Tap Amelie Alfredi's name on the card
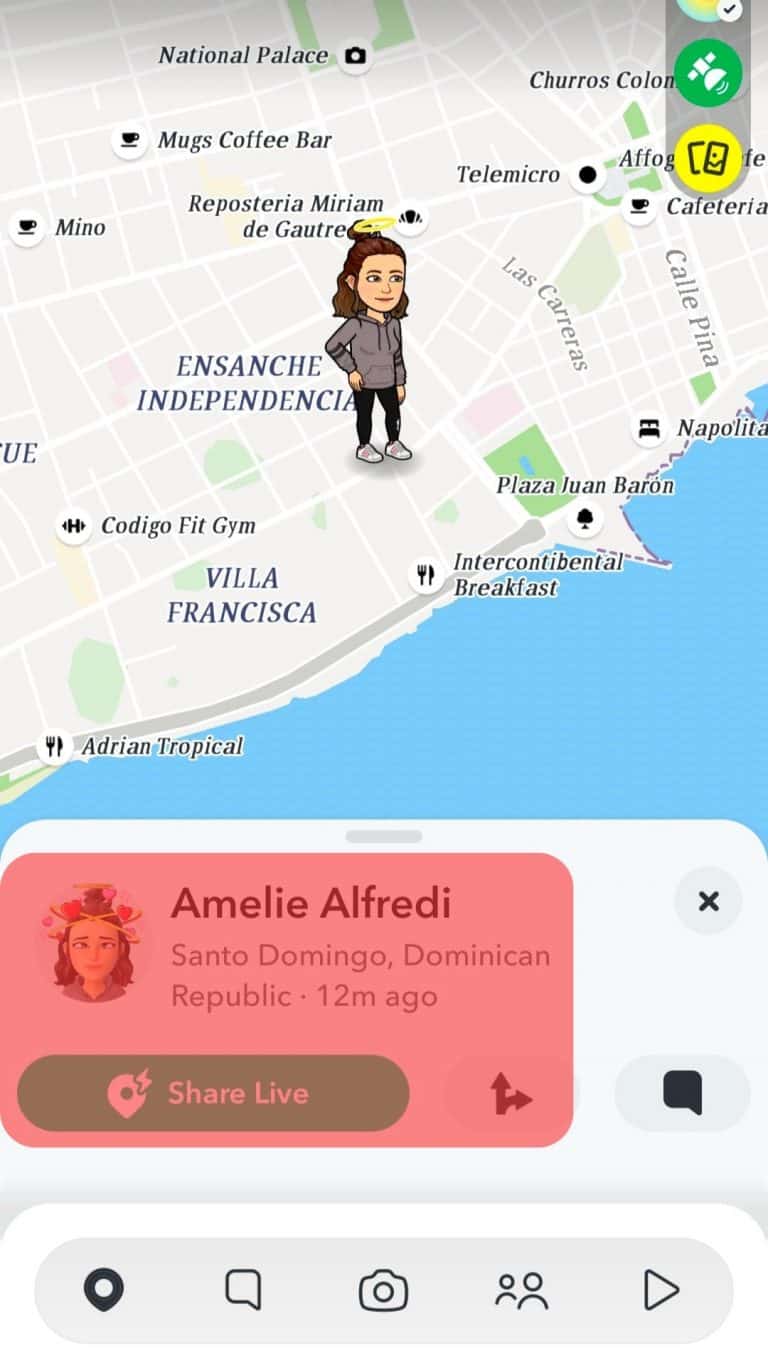 coord(312,903)
